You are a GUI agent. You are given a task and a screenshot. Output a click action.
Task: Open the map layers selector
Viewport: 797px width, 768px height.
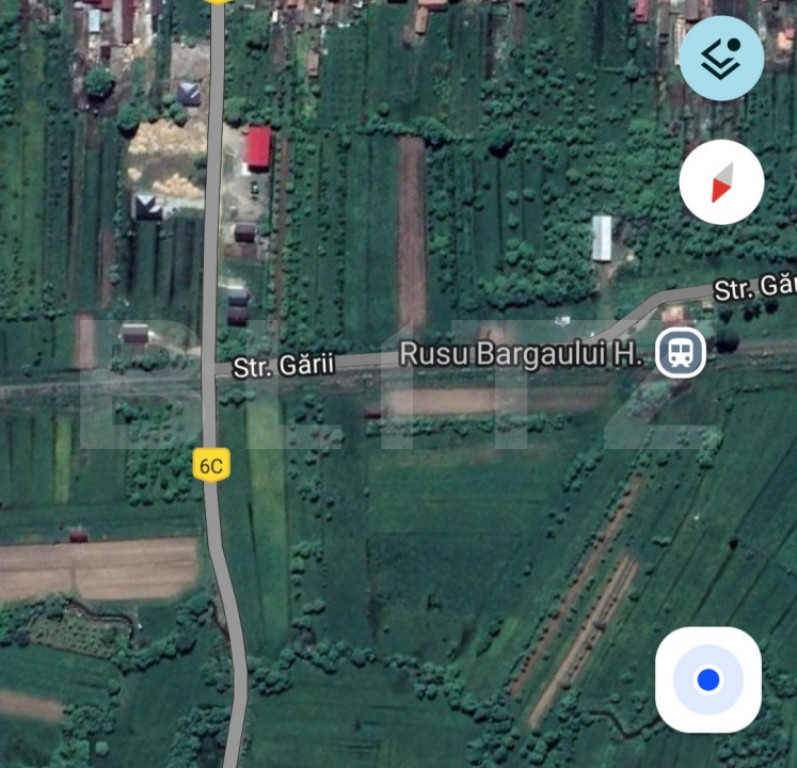pos(721,58)
